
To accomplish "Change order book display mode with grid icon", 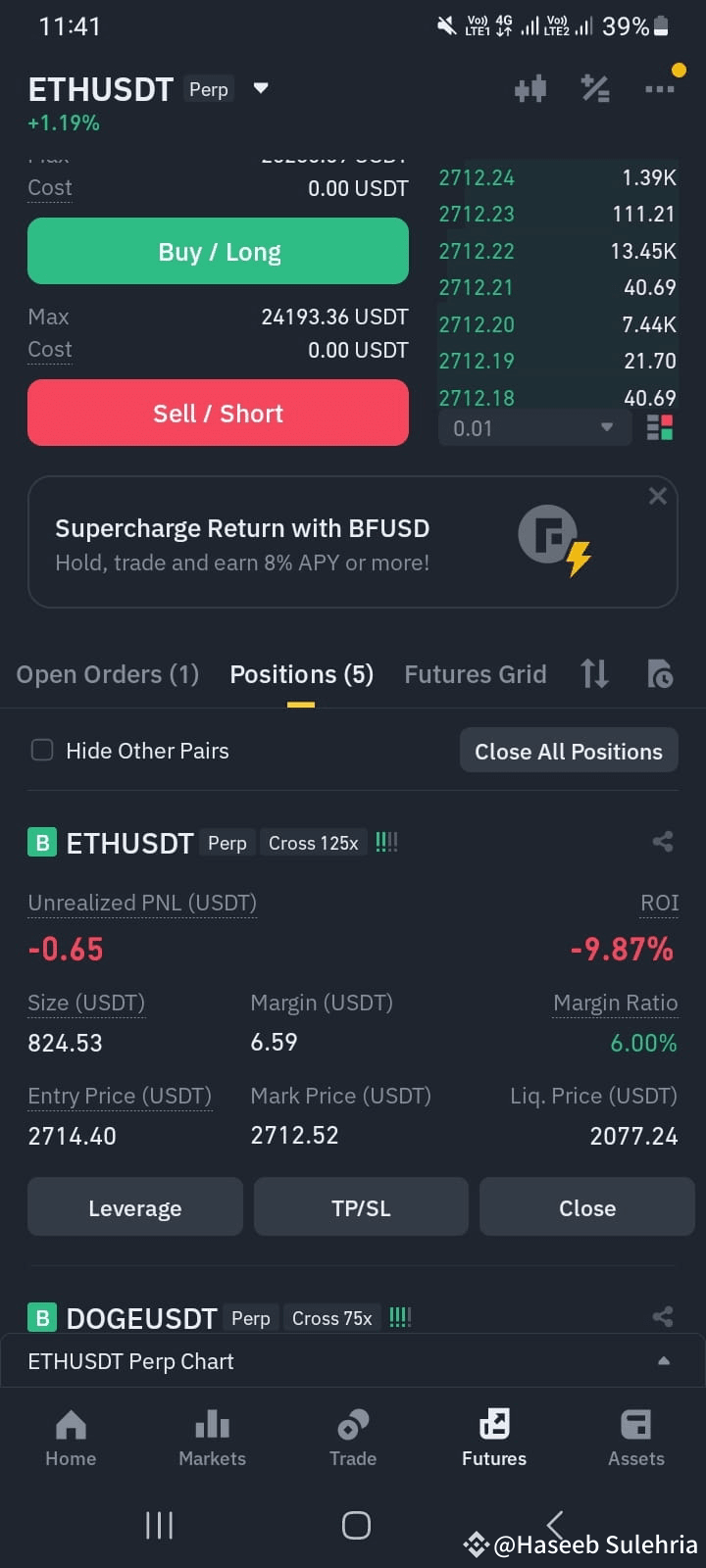I will [x=660, y=427].
